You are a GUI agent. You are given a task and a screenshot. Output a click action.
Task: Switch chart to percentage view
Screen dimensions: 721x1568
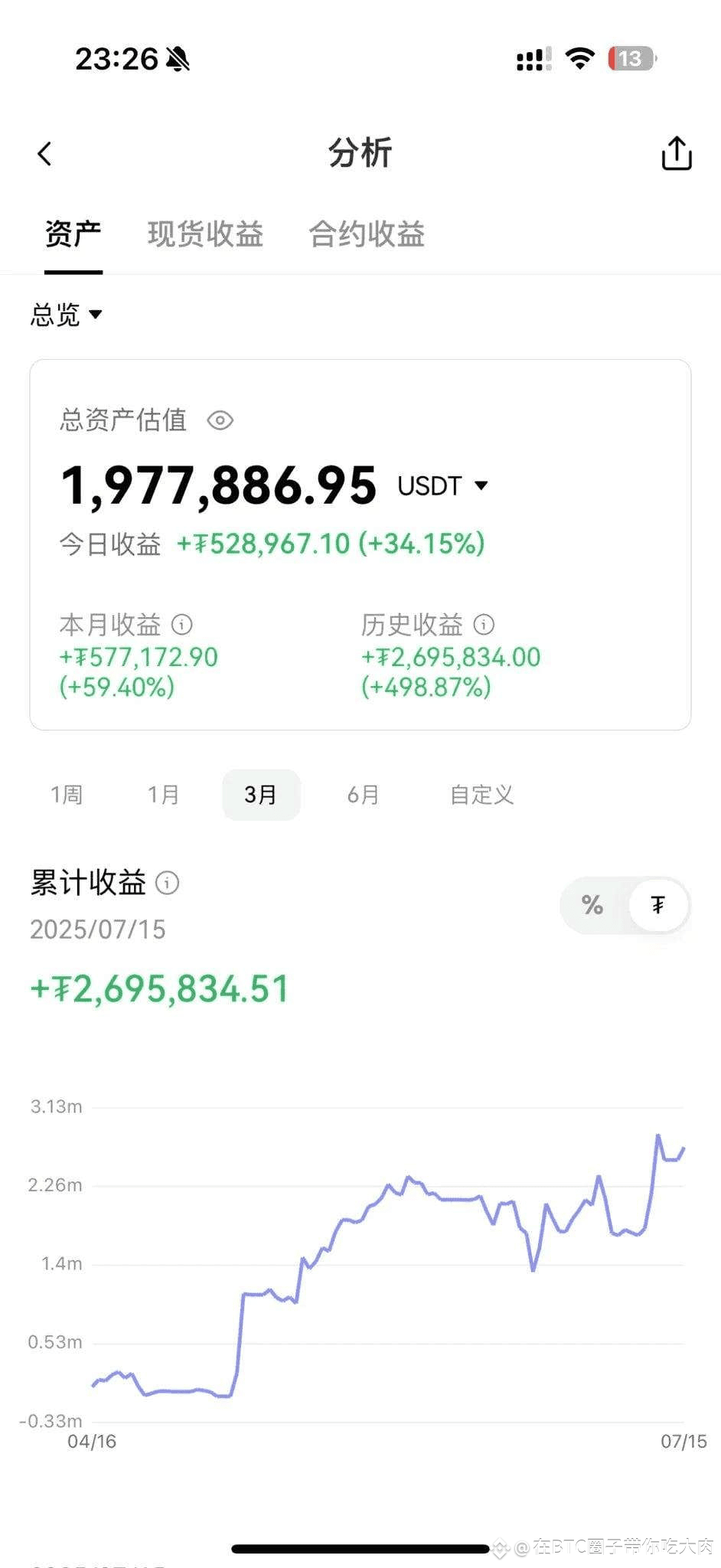pyautogui.click(x=592, y=905)
